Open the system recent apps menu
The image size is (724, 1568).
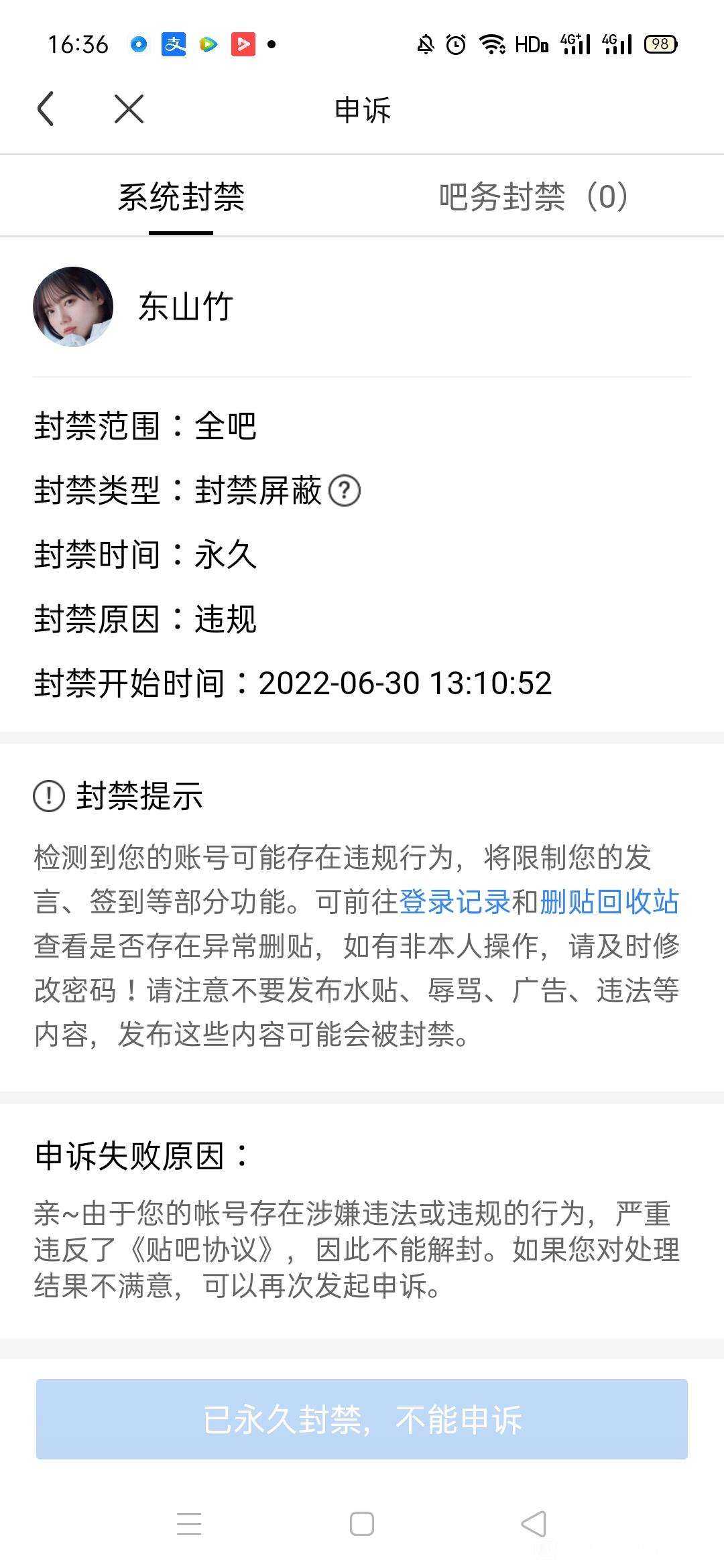(x=189, y=1524)
